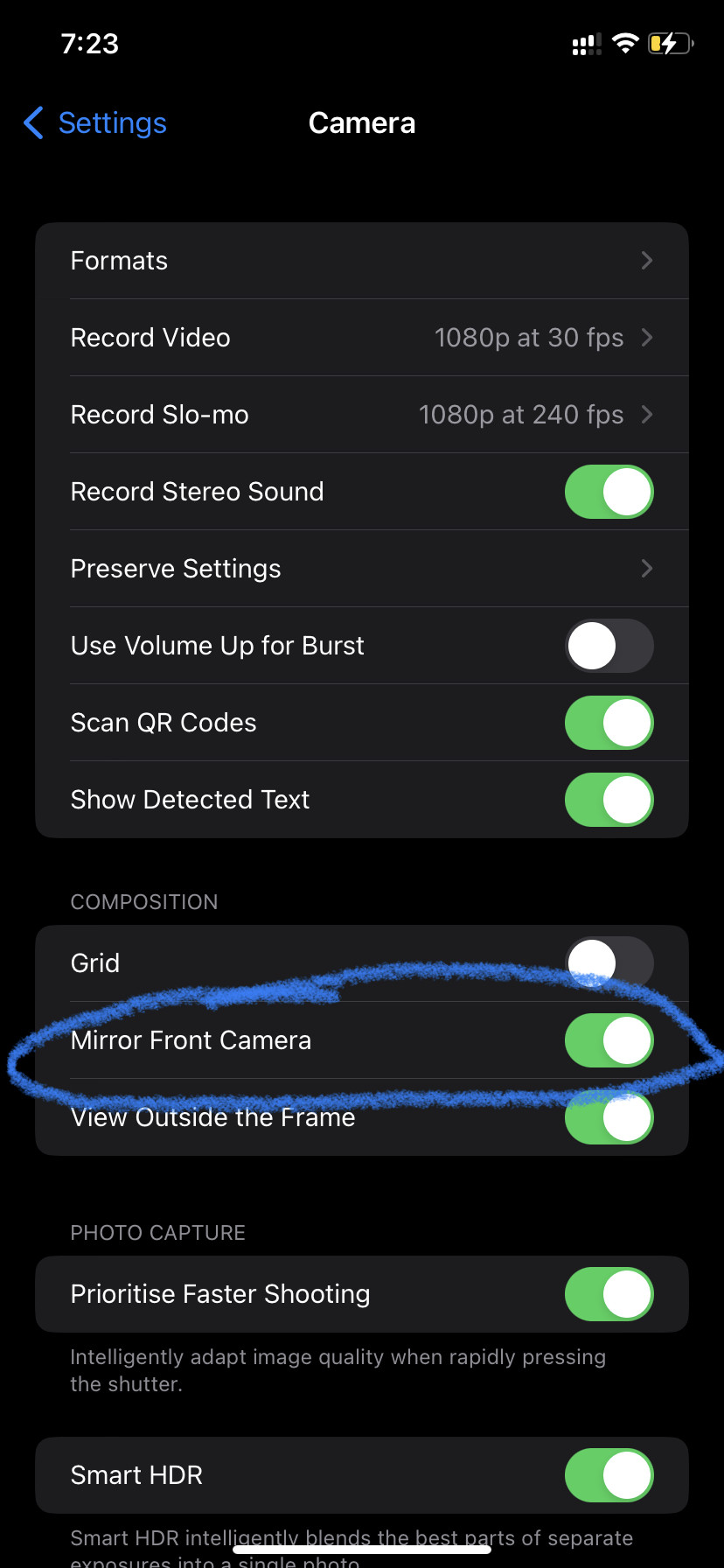The height and width of the screenshot is (1568, 724).
Task: Disable Smart HDR
Action: click(x=609, y=1475)
